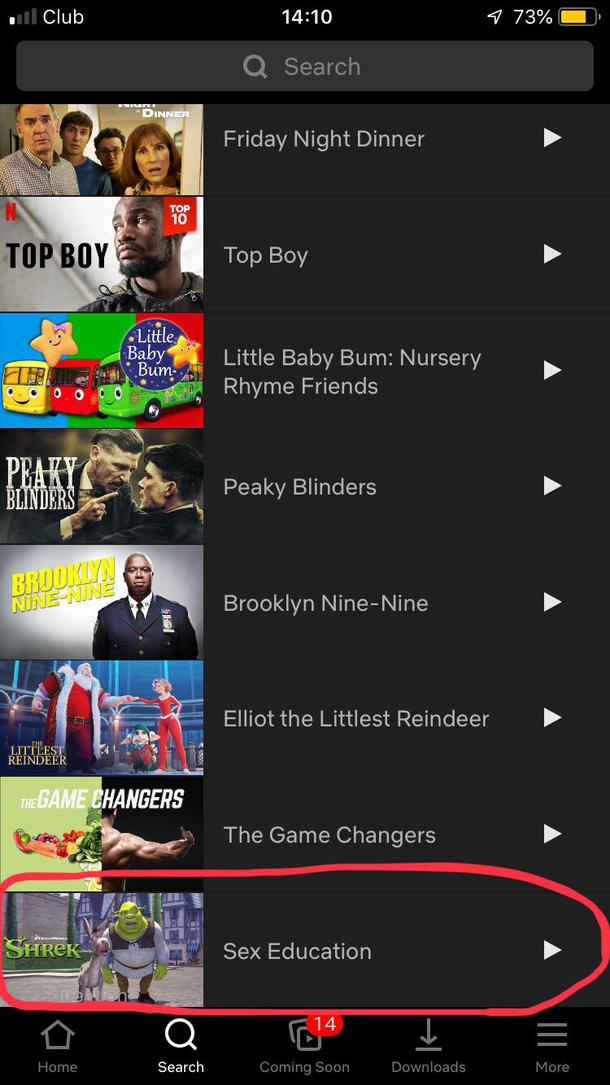The image size is (610, 1085).
Task: Play Little Baby Bum: Nursery Rhyme Friends
Action: point(552,371)
